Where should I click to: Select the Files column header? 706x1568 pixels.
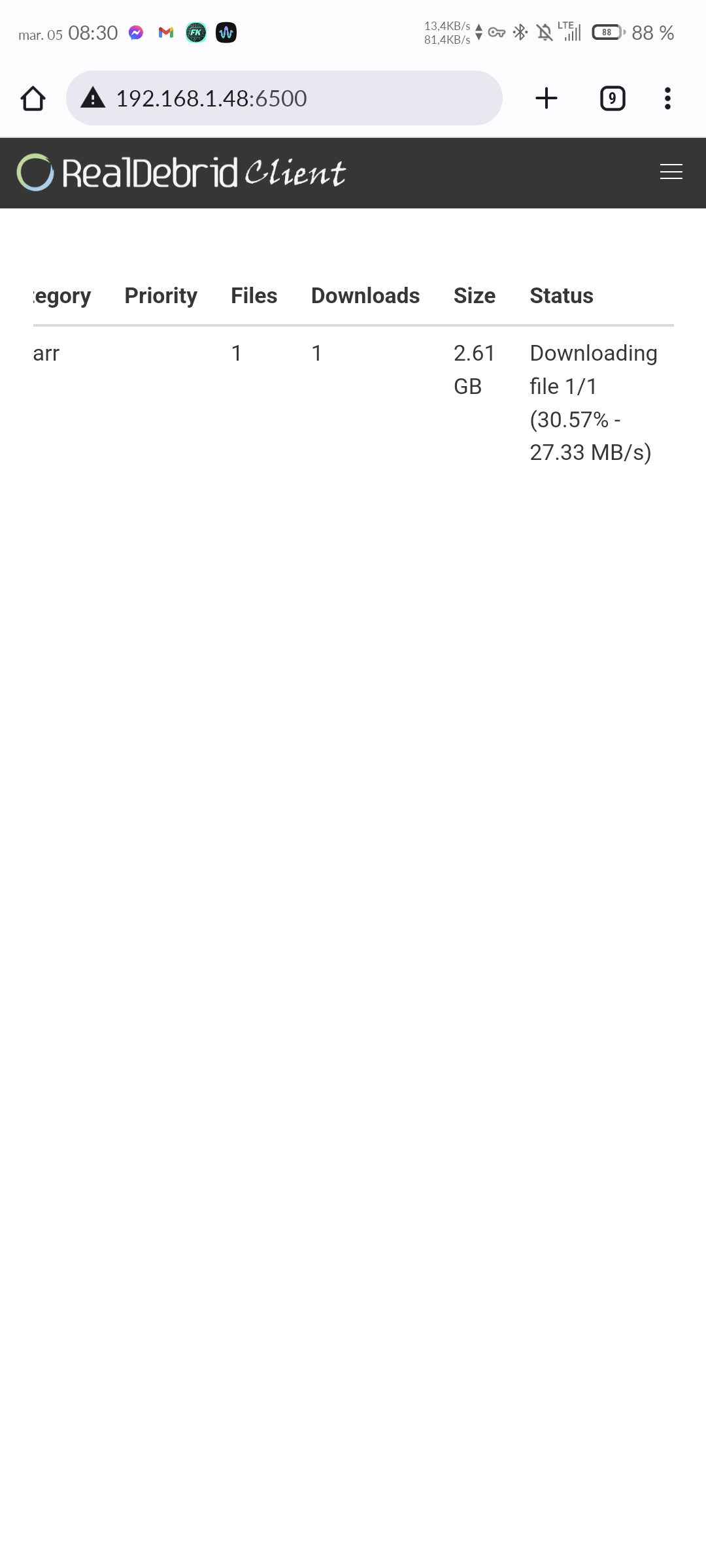[x=254, y=295]
